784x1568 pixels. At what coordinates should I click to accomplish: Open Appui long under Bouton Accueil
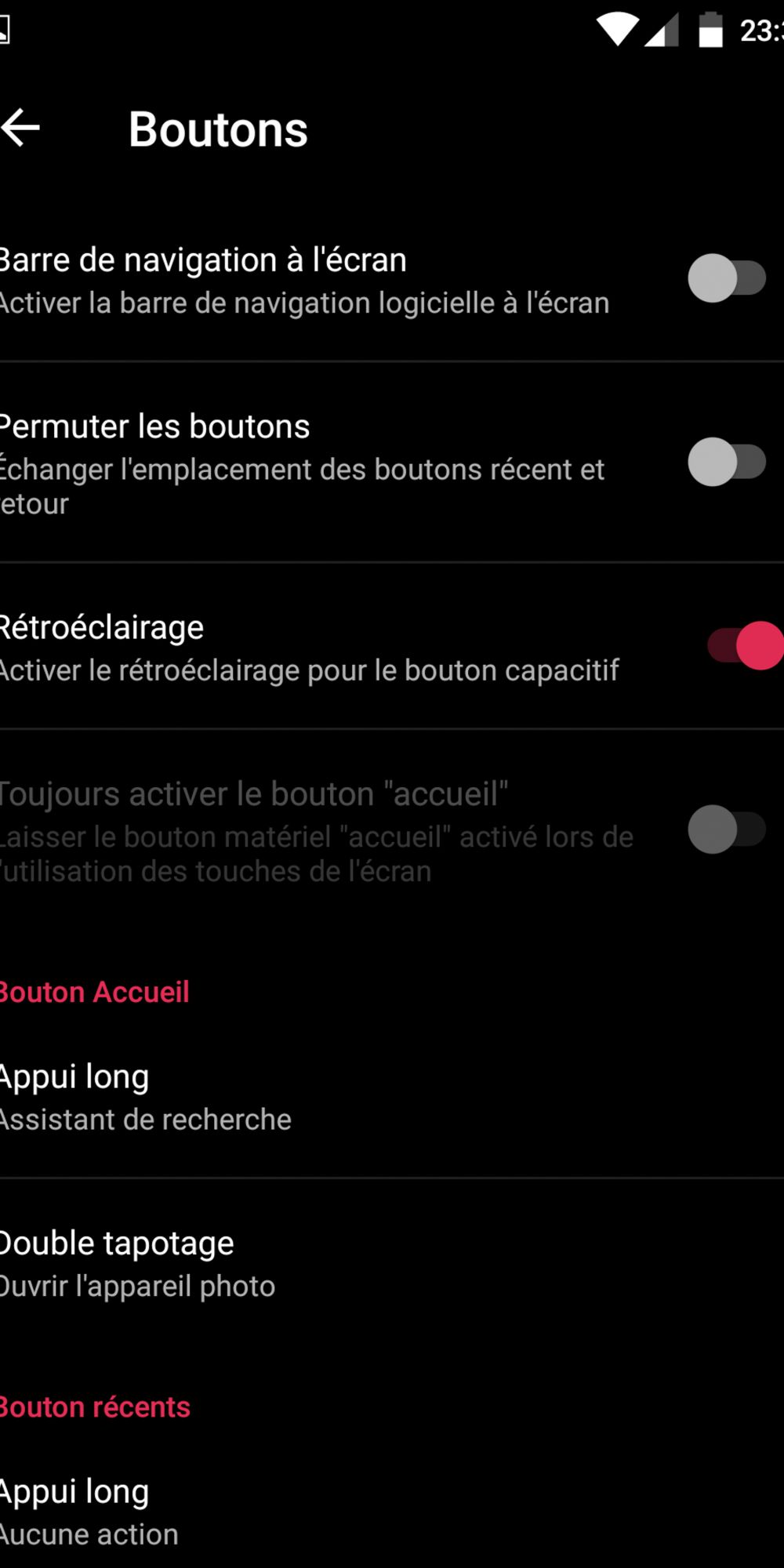392,1098
